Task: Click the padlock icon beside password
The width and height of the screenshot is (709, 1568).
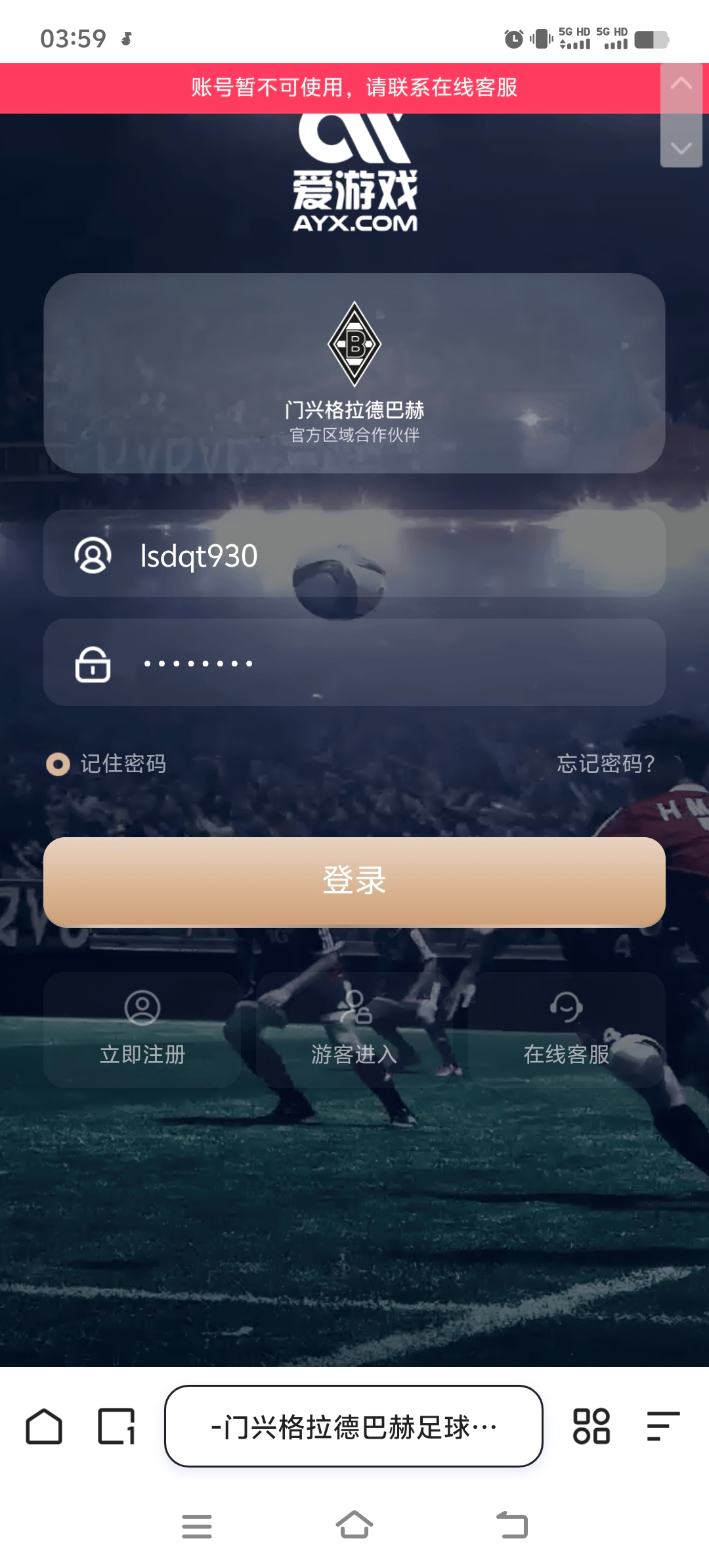Action: [x=92, y=663]
